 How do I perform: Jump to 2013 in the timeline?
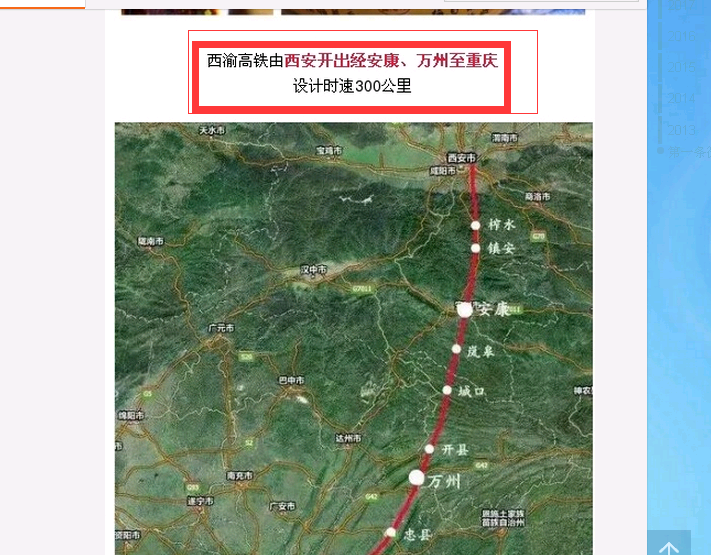682,130
